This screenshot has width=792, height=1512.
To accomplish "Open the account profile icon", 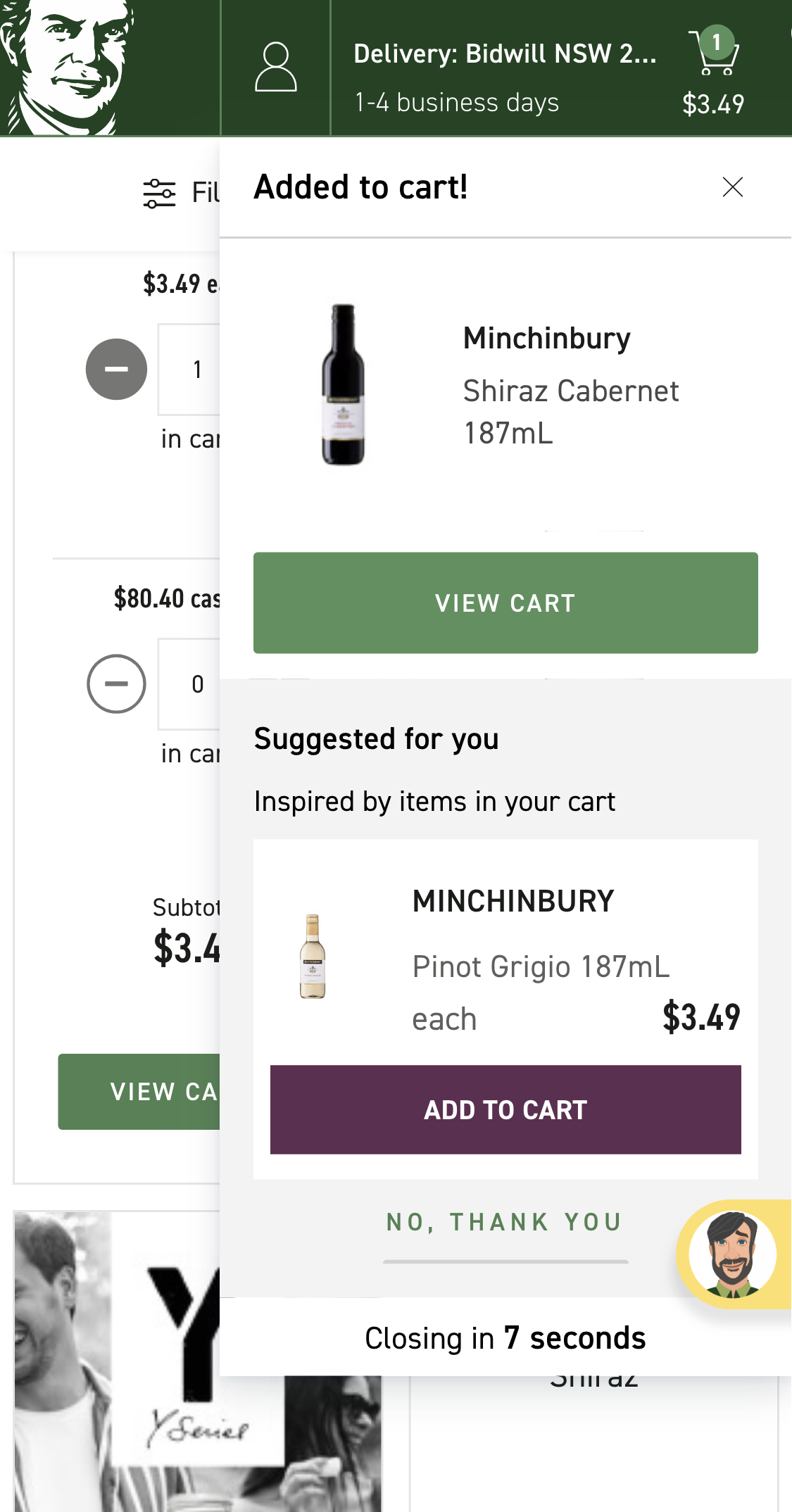I will pyautogui.click(x=277, y=67).
